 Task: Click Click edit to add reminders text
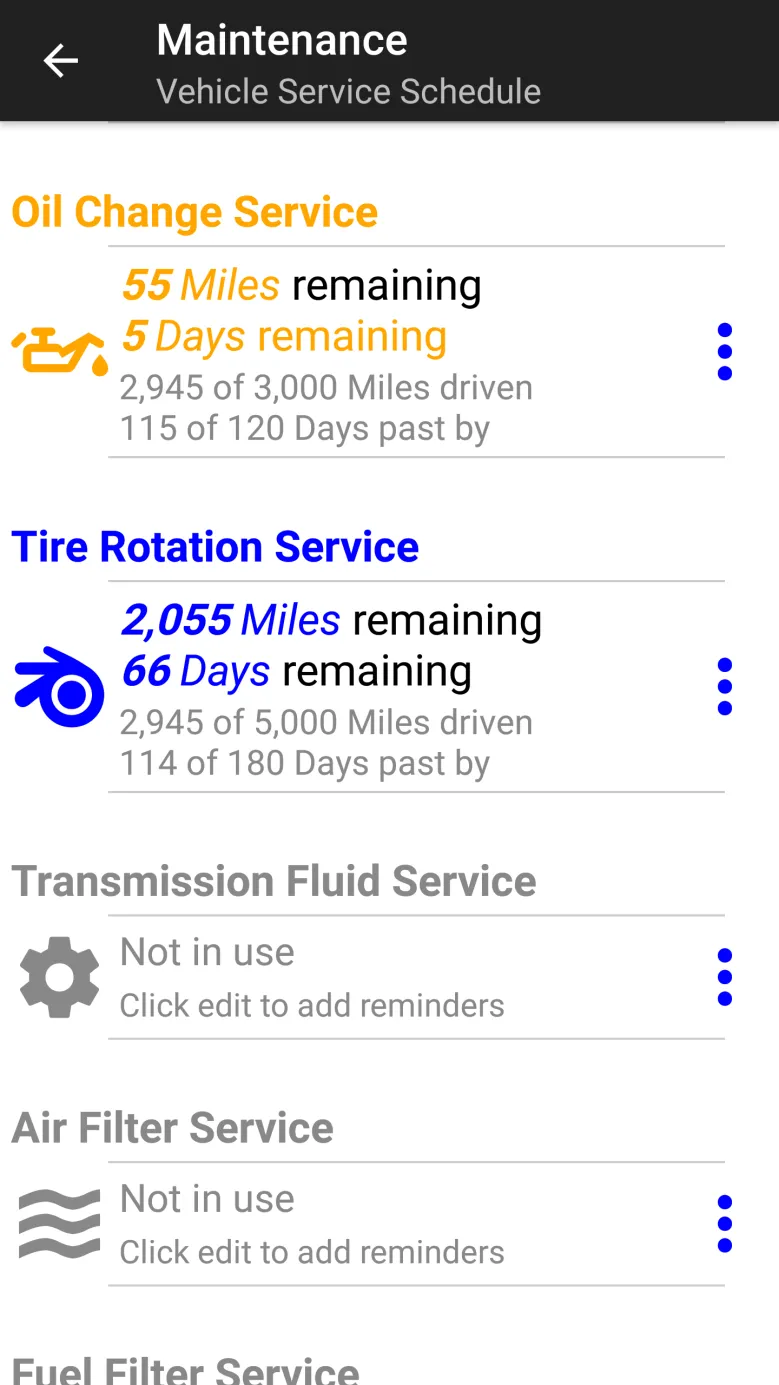click(310, 1005)
